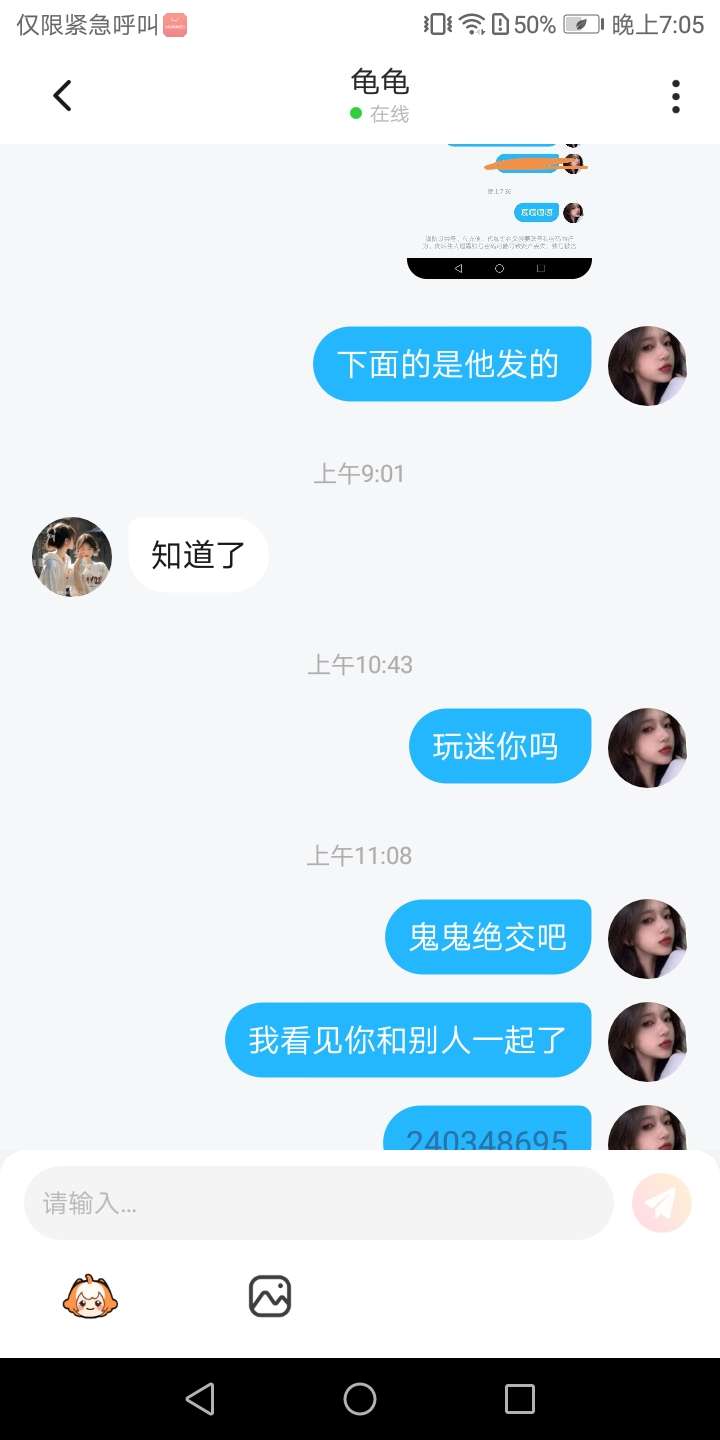Open the emoji sticker picker
This screenshot has width=720, height=1440.
91,1297
